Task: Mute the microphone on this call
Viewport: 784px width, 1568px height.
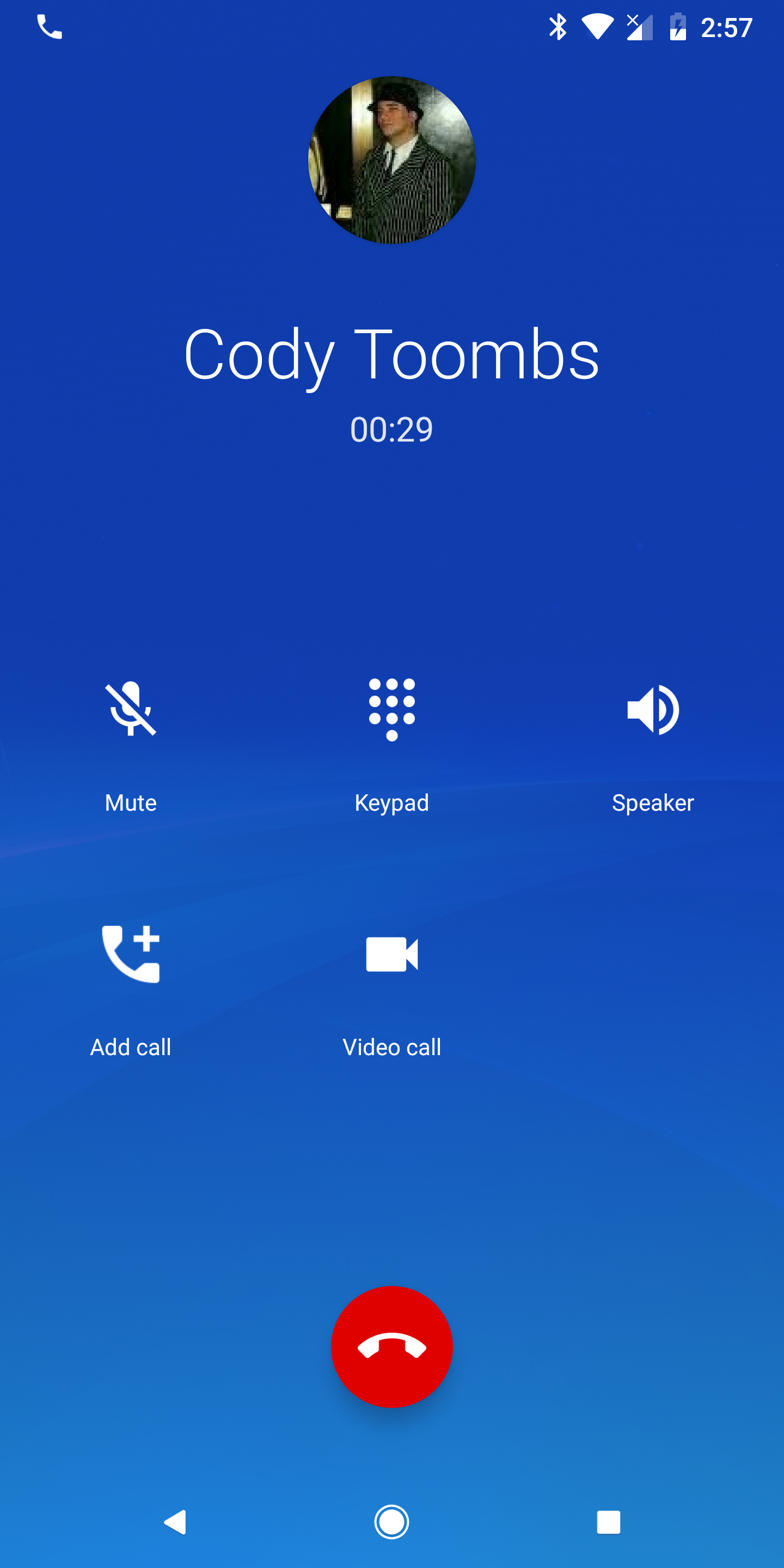Action: tap(130, 710)
